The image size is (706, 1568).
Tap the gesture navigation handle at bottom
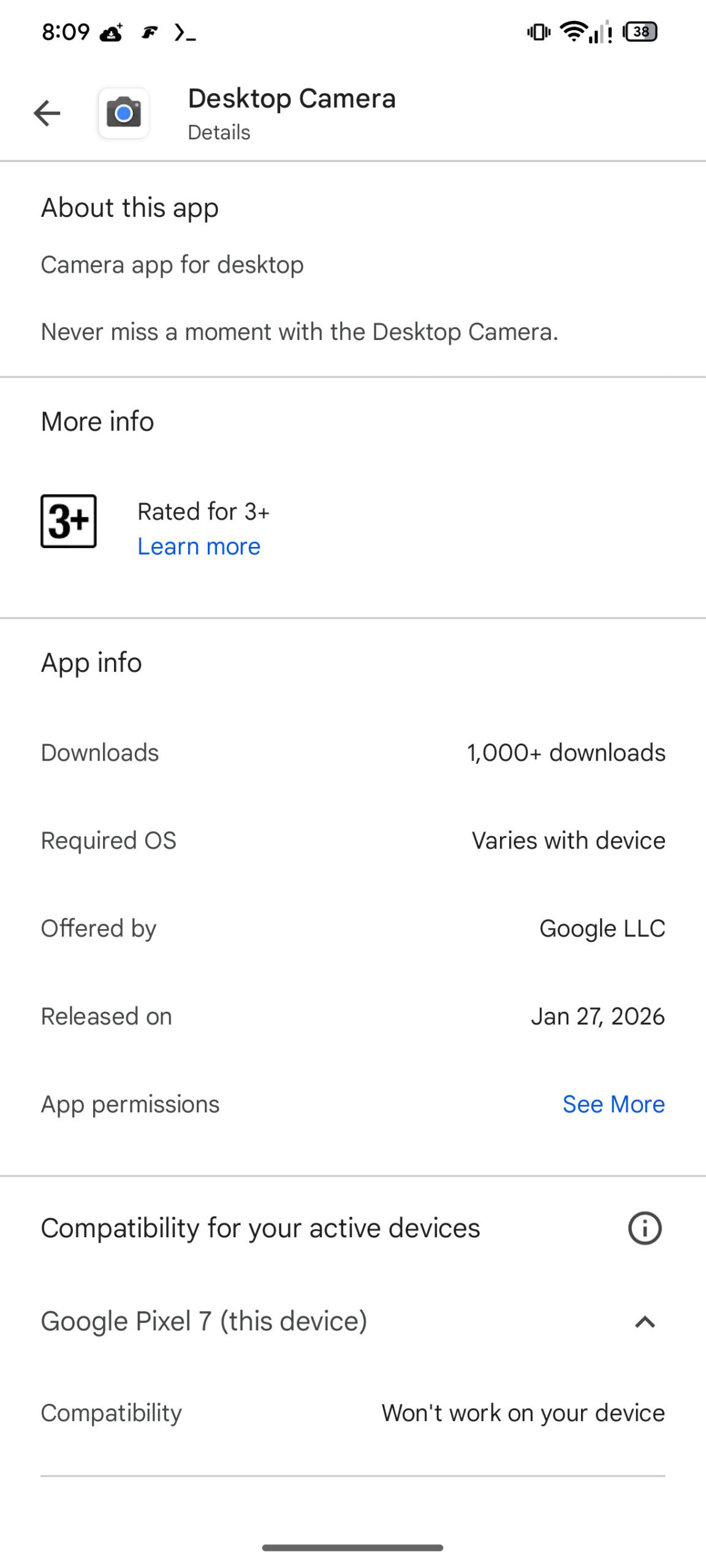point(353,1546)
